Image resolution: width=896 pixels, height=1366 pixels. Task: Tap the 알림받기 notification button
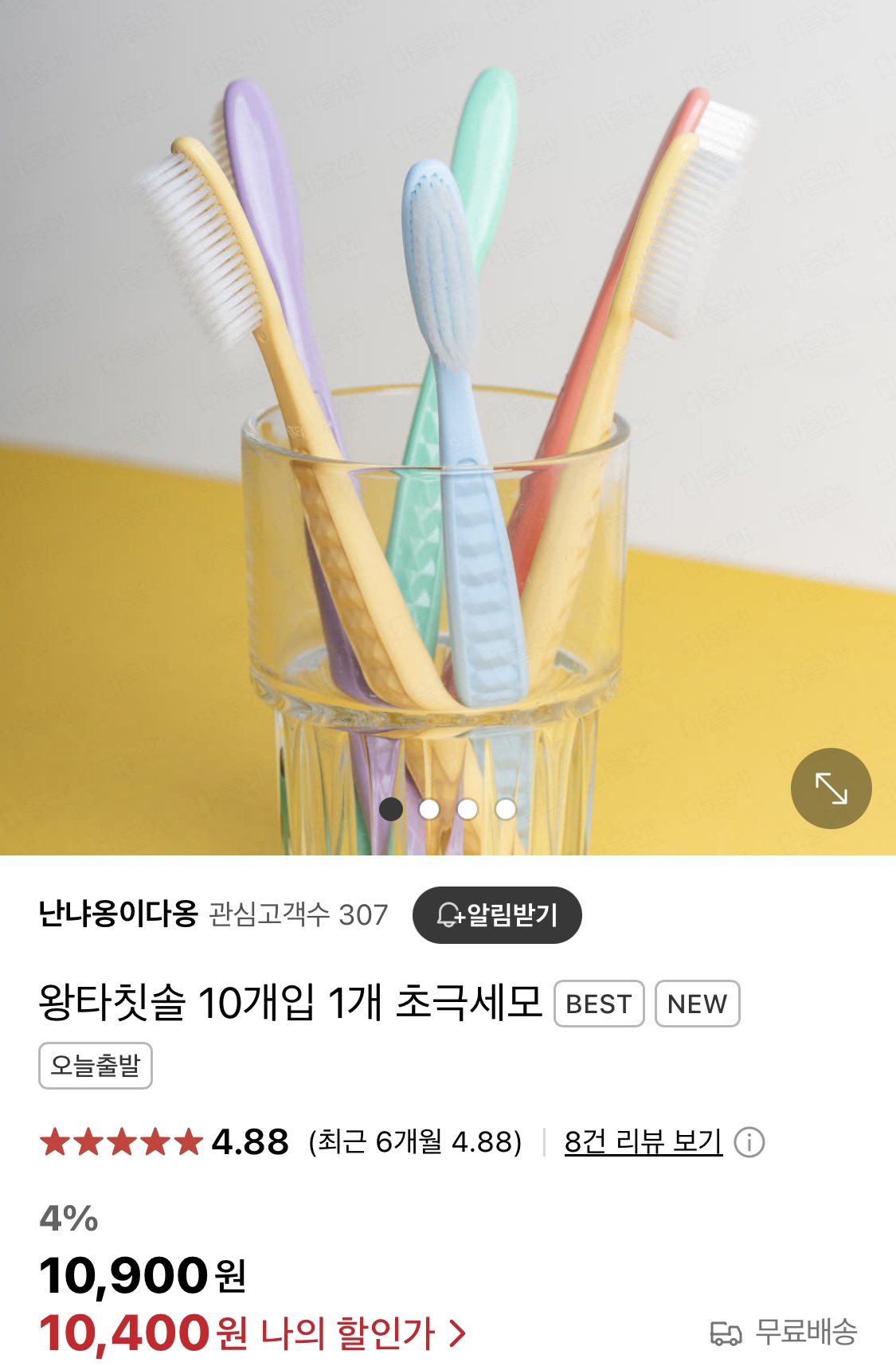pyautogui.click(x=497, y=914)
